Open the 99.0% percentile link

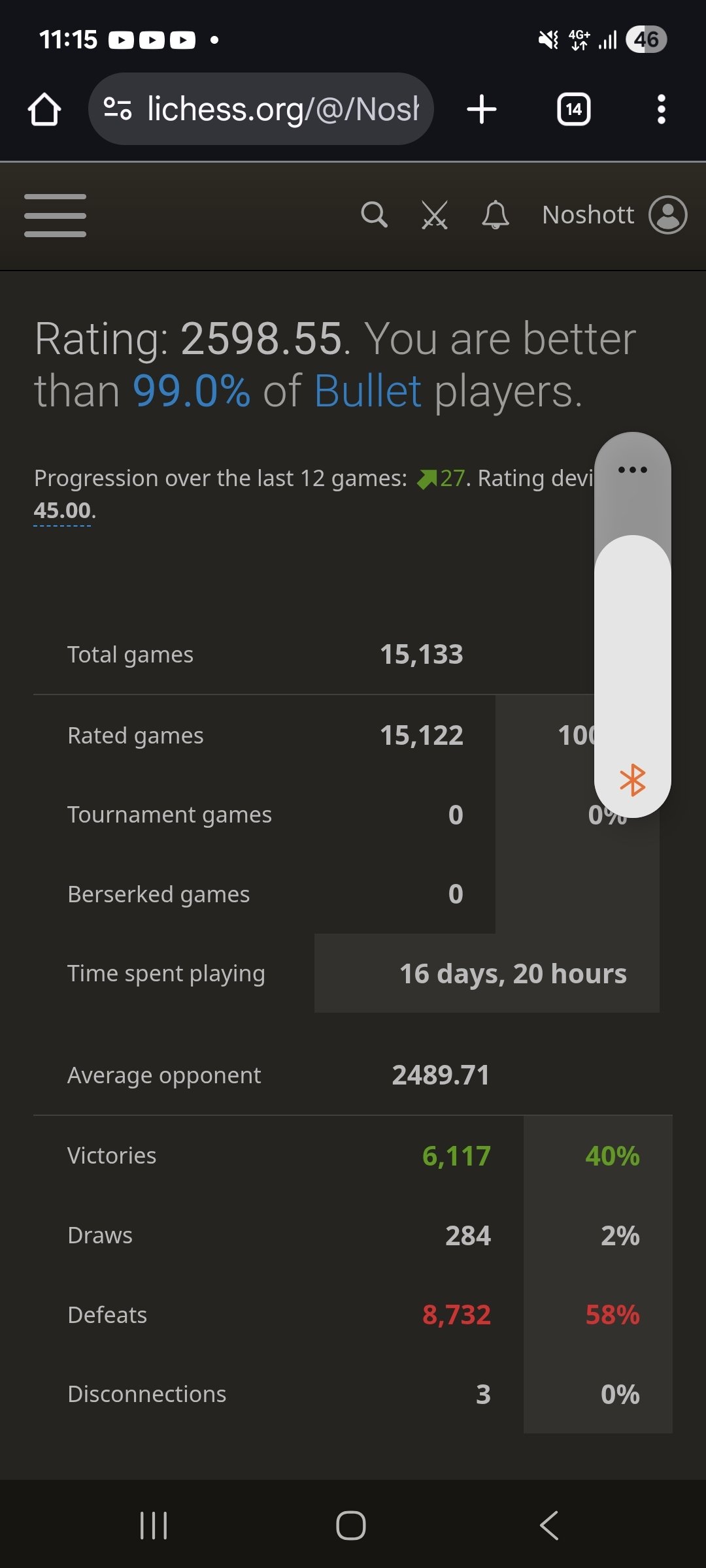tap(192, 392)
